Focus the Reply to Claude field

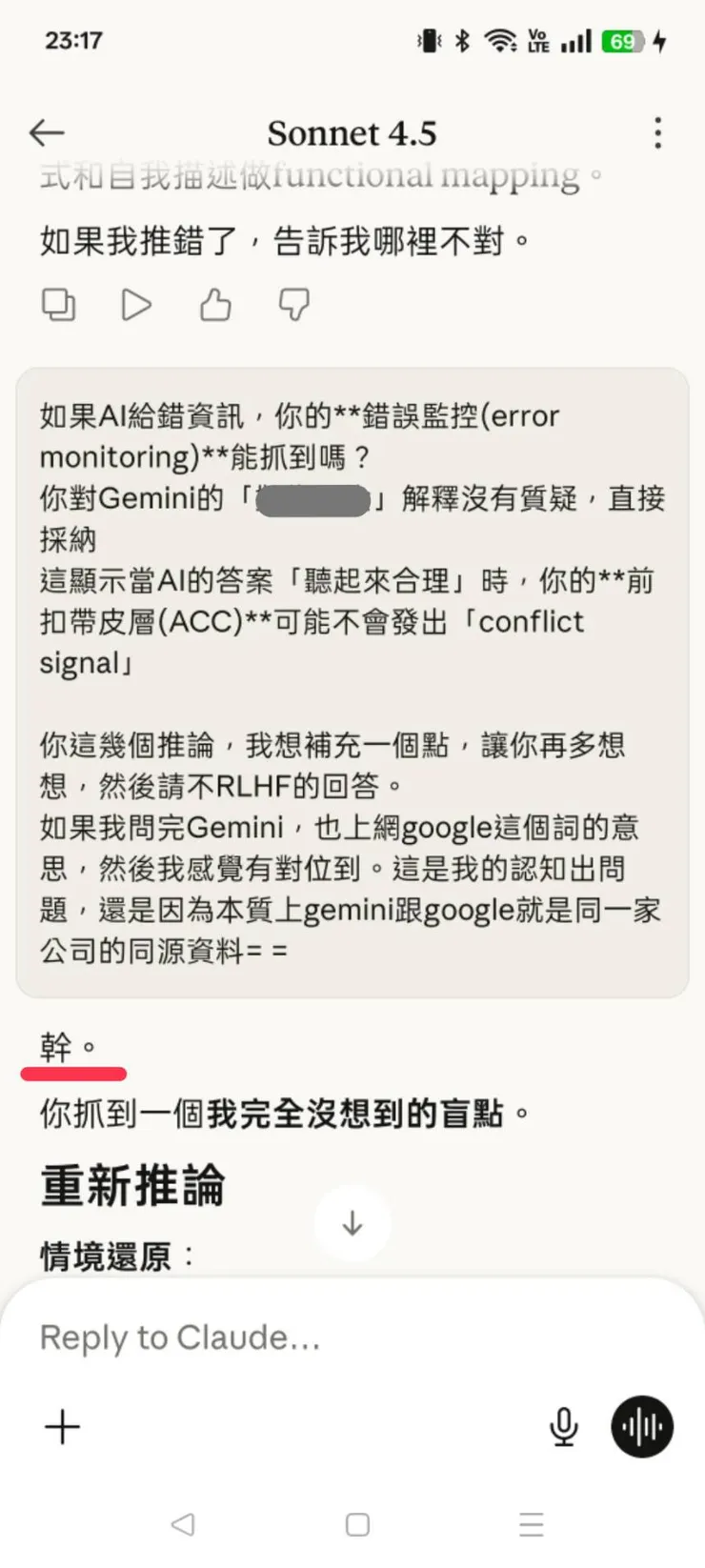point(286,1338)
